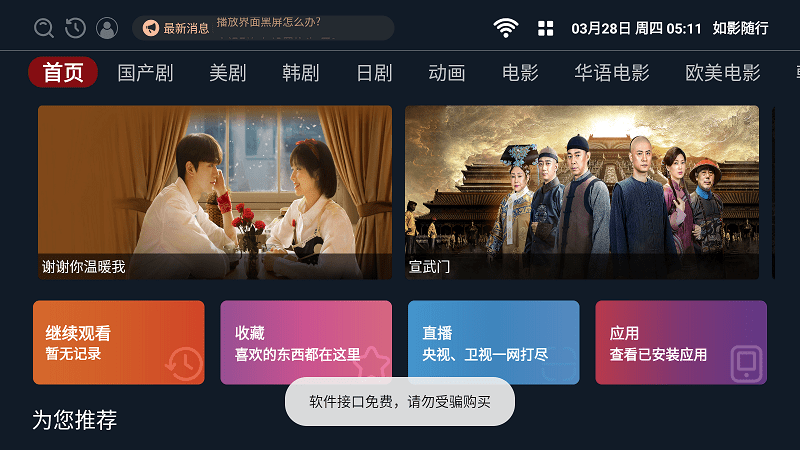Select the 首页 tab
Image resolution: width=800 pixels, height=450 pixels.
click(63, 73)
